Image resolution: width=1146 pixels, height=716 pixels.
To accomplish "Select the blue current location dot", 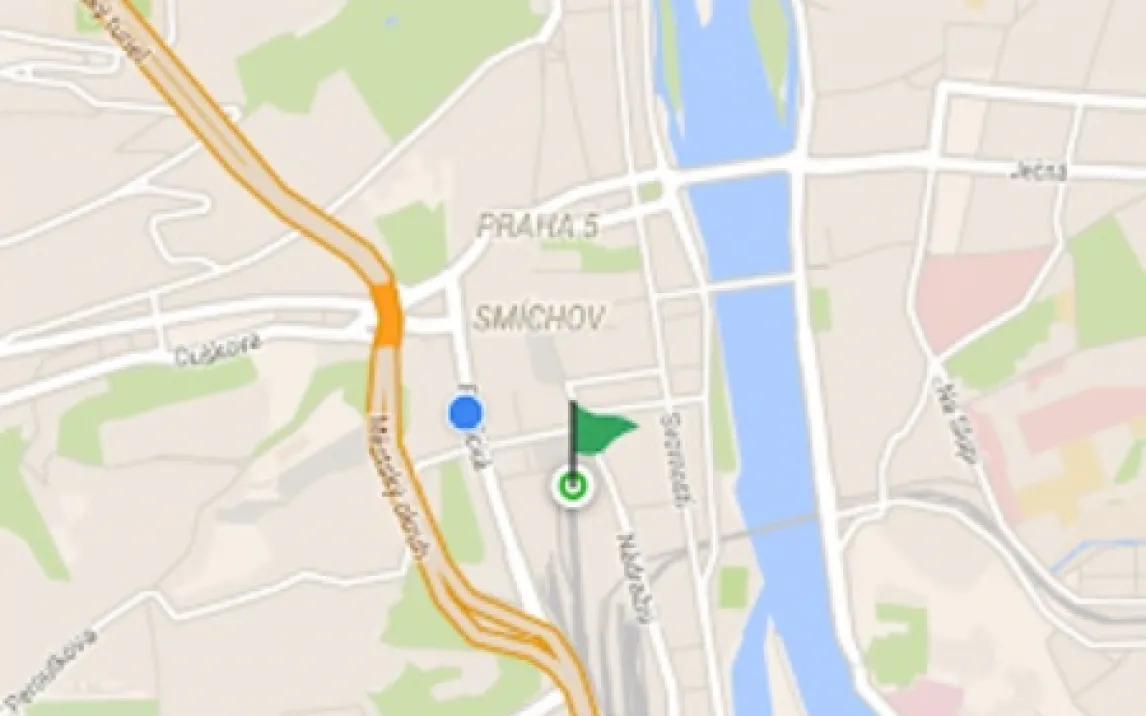I will coord(466,412).
